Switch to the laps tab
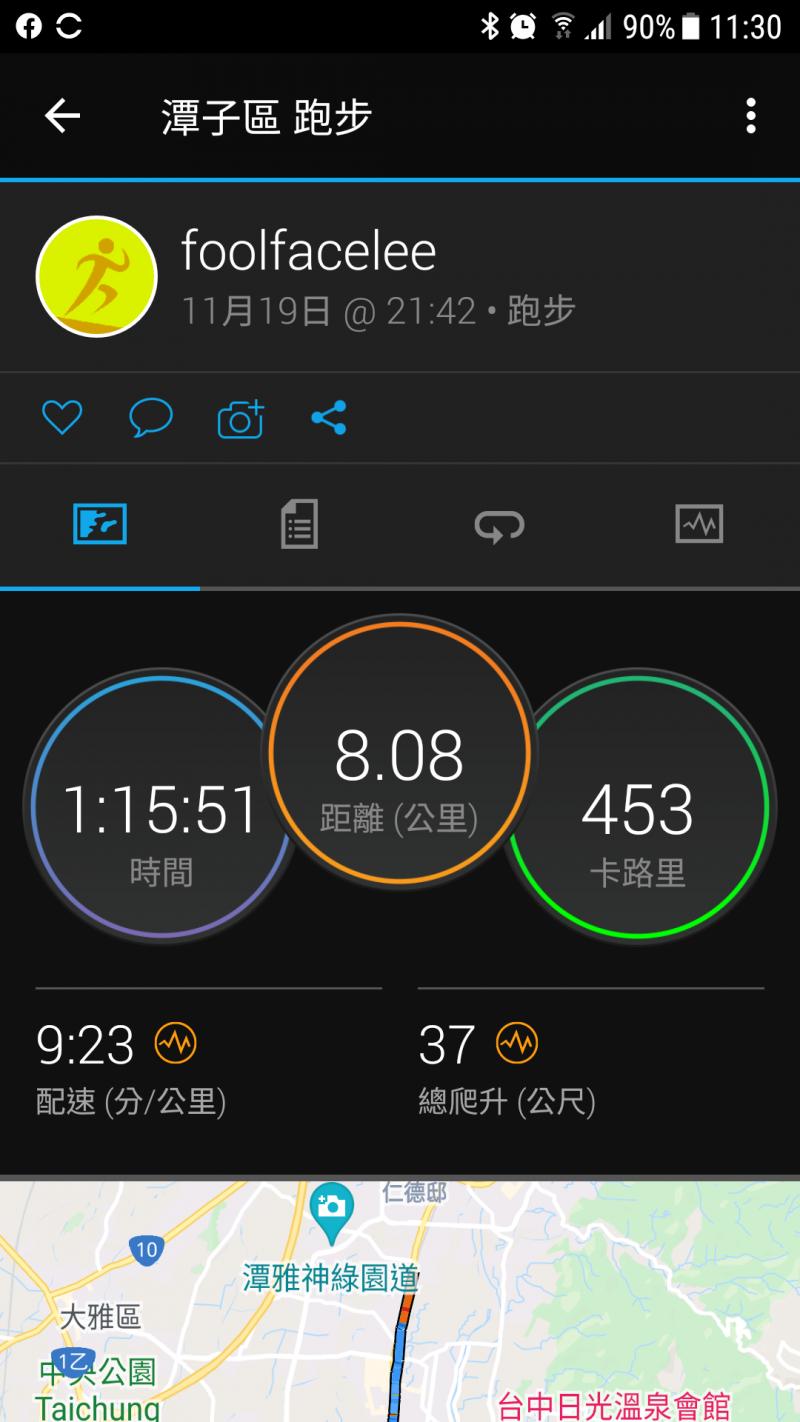Screen dimensions: 800x1422 (499, 524)
